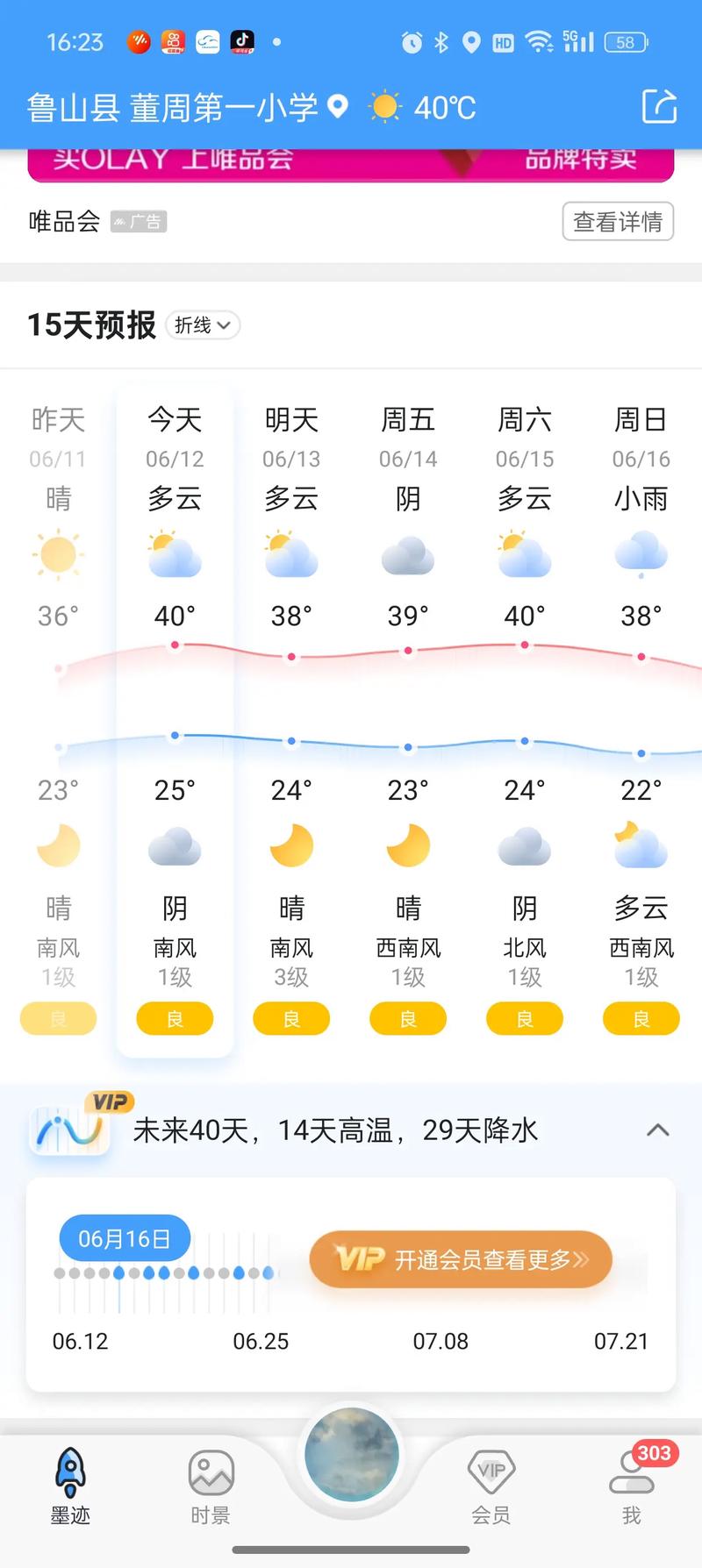
Task: Tap the cloudy night icon for 今天
Action: [x=175, y=845]
